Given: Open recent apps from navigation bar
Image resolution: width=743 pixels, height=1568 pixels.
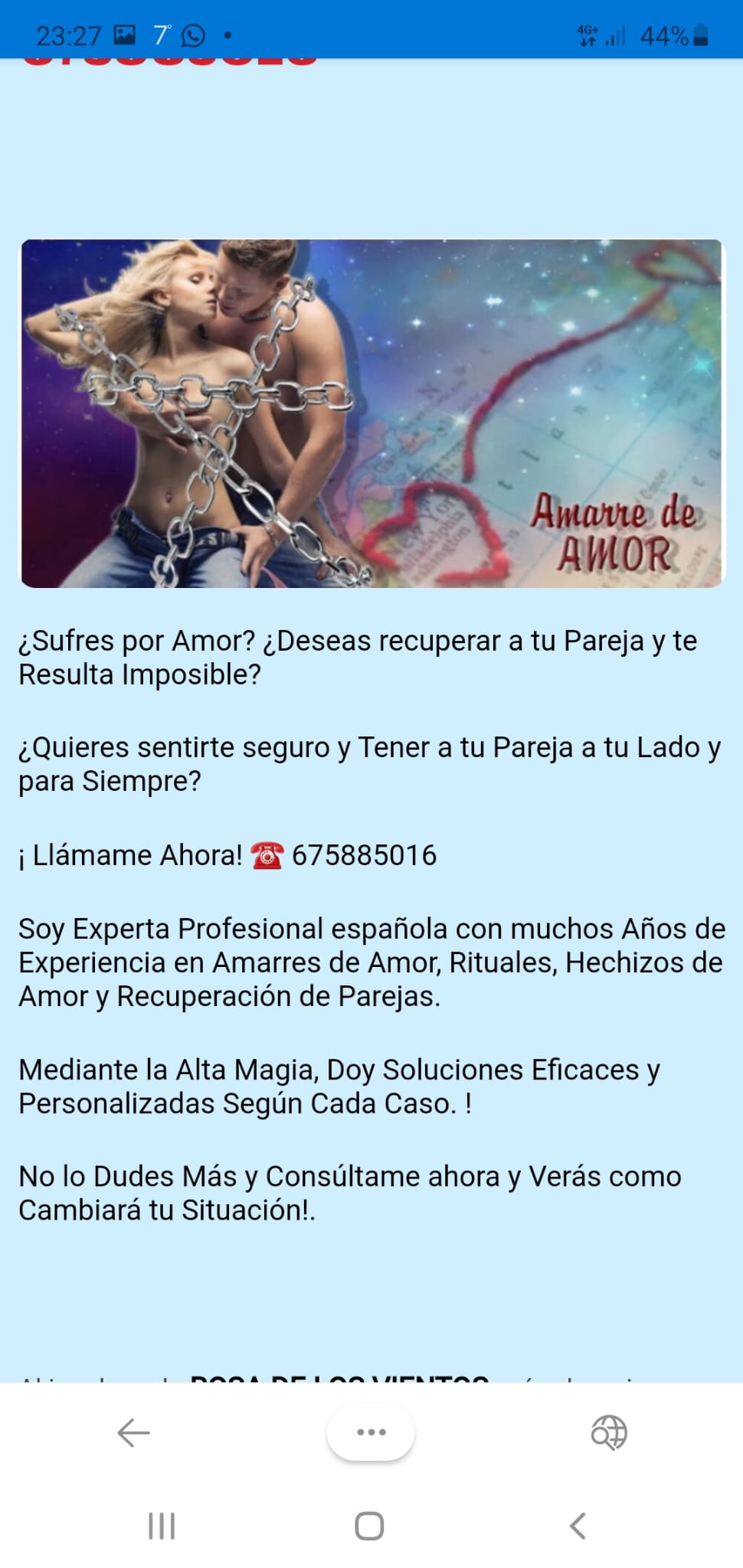Looking at the screenshot, I should point(162,1526).
